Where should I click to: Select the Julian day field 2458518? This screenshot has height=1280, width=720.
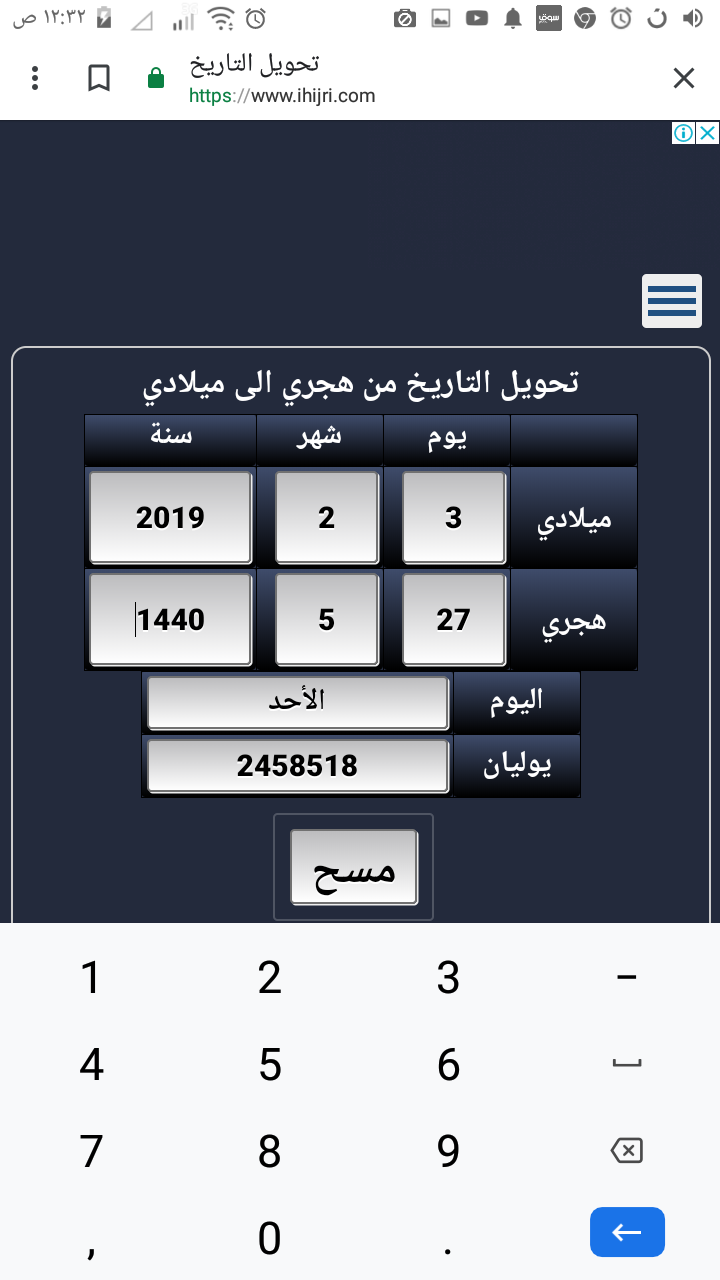(x=298, y=767)
